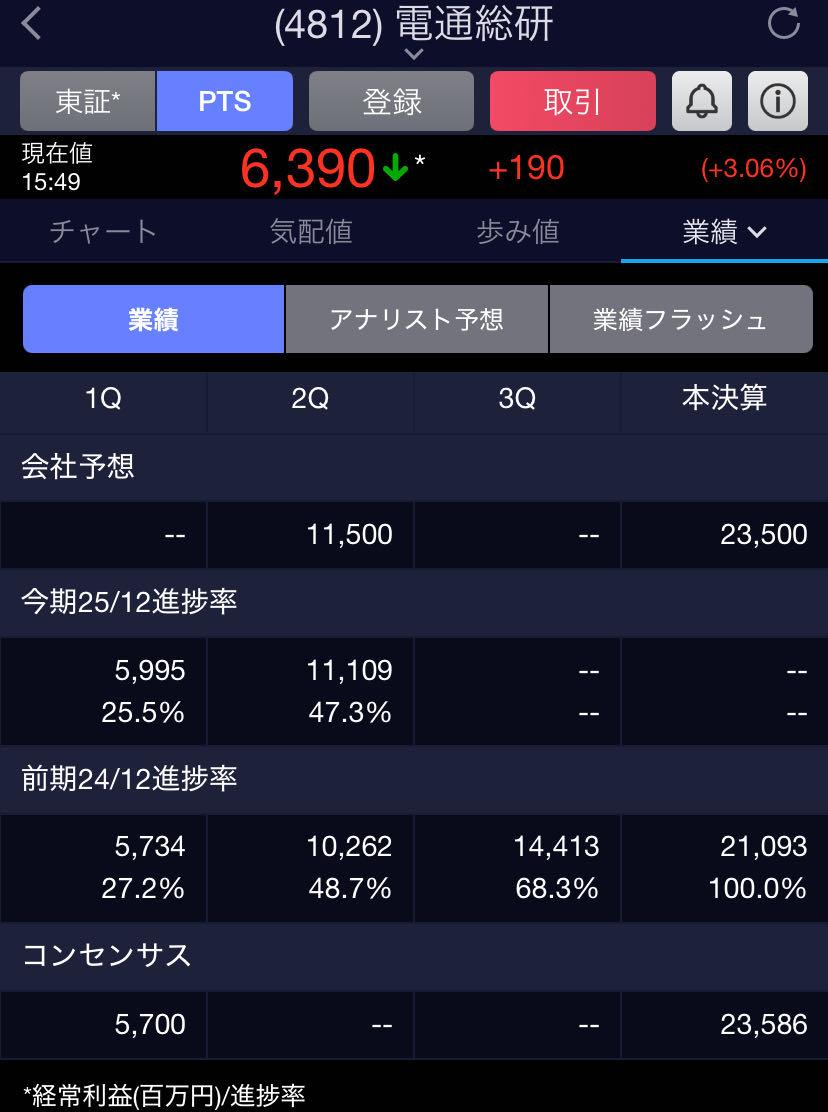Image resolution: width=828 pixels, height=1112 pixels.
Task: Tap the info icon for stock details
Action: [x=778, y=100]
